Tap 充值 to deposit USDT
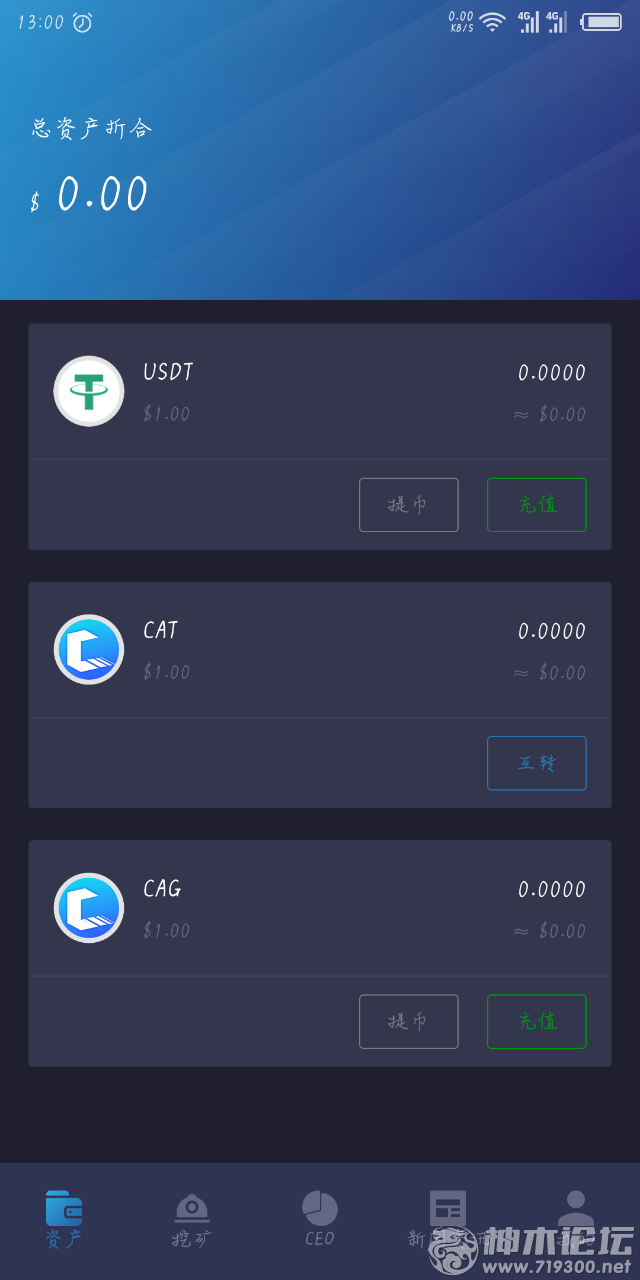 point(537,505)
